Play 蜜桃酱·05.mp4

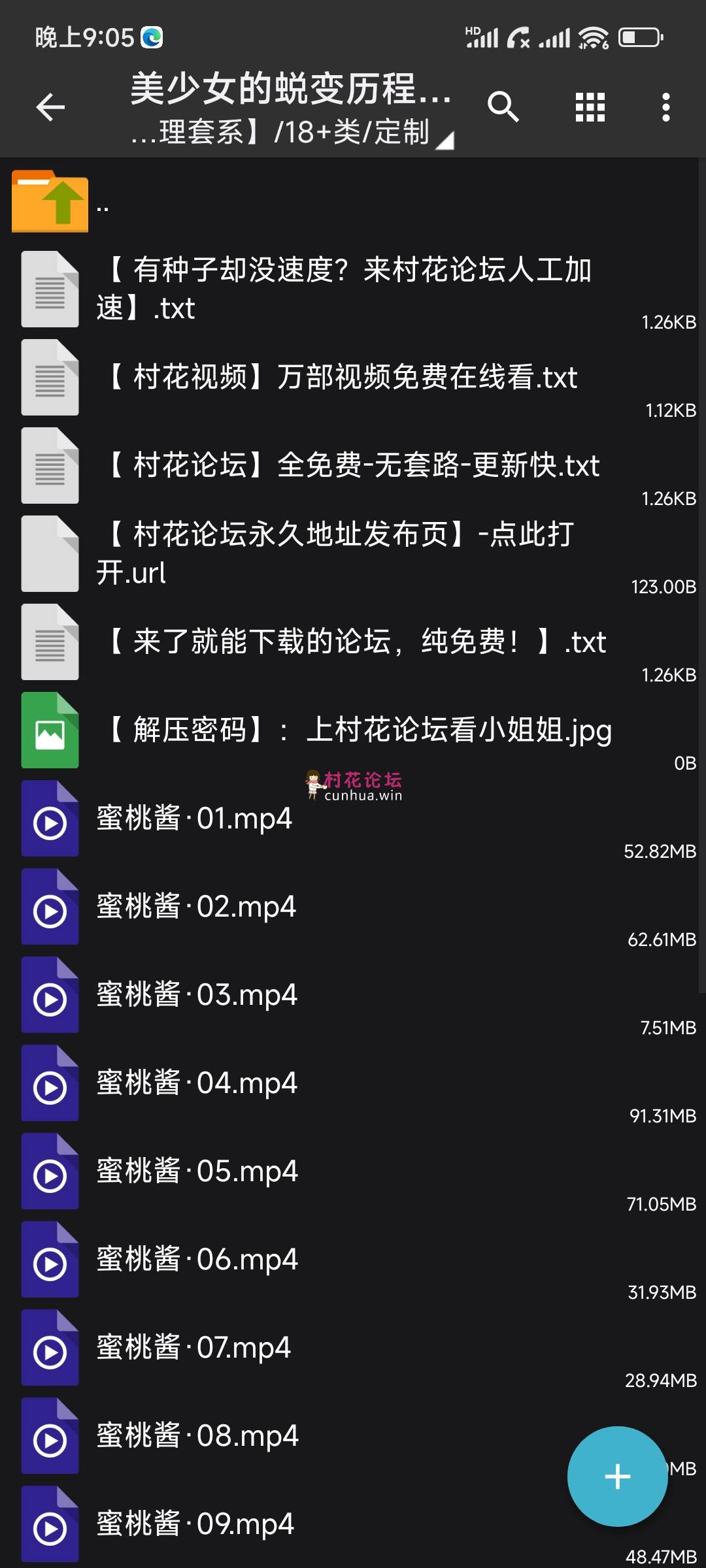pos(353,1171)
